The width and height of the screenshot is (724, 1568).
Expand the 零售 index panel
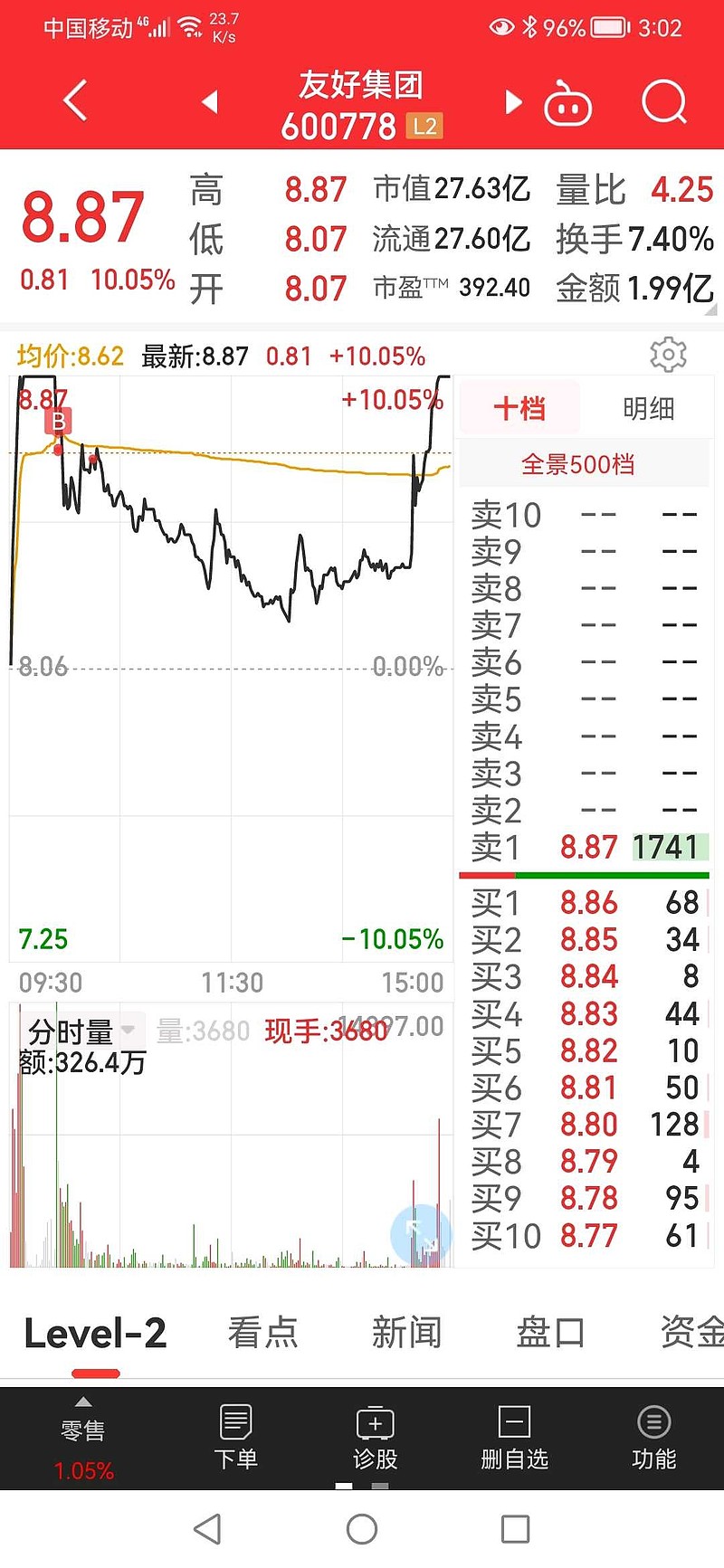(x=83, y=1439)
